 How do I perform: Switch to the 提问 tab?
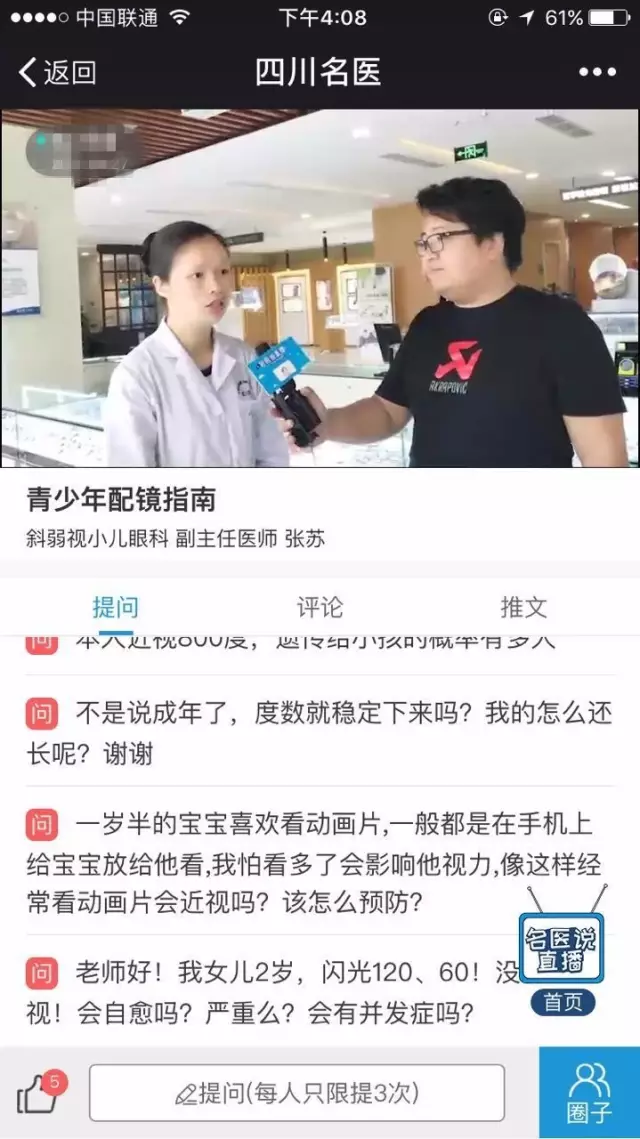pyautogui.click(x=116, y=607)
